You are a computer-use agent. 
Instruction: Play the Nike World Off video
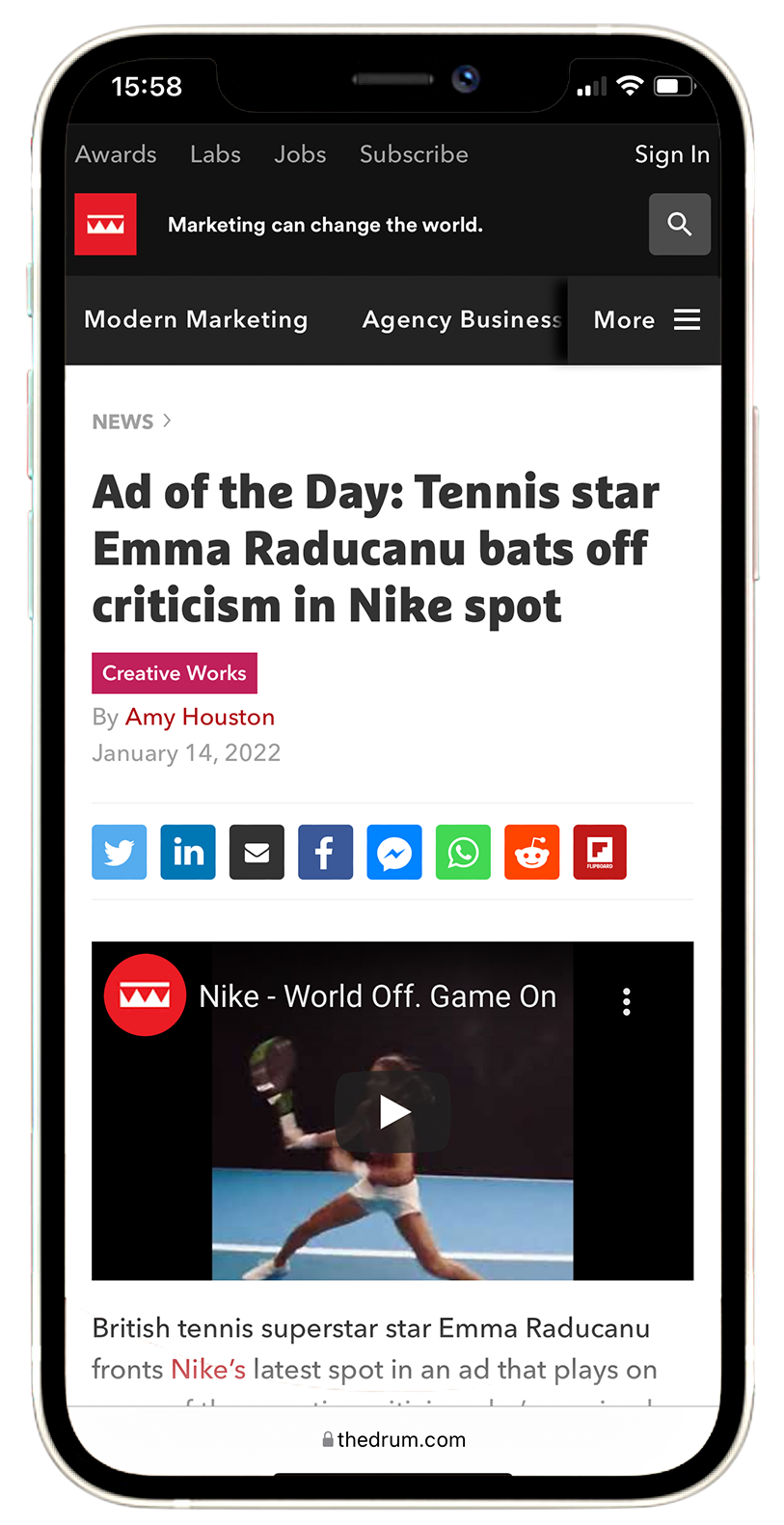pyautogui.click(x=392, y=1111)
